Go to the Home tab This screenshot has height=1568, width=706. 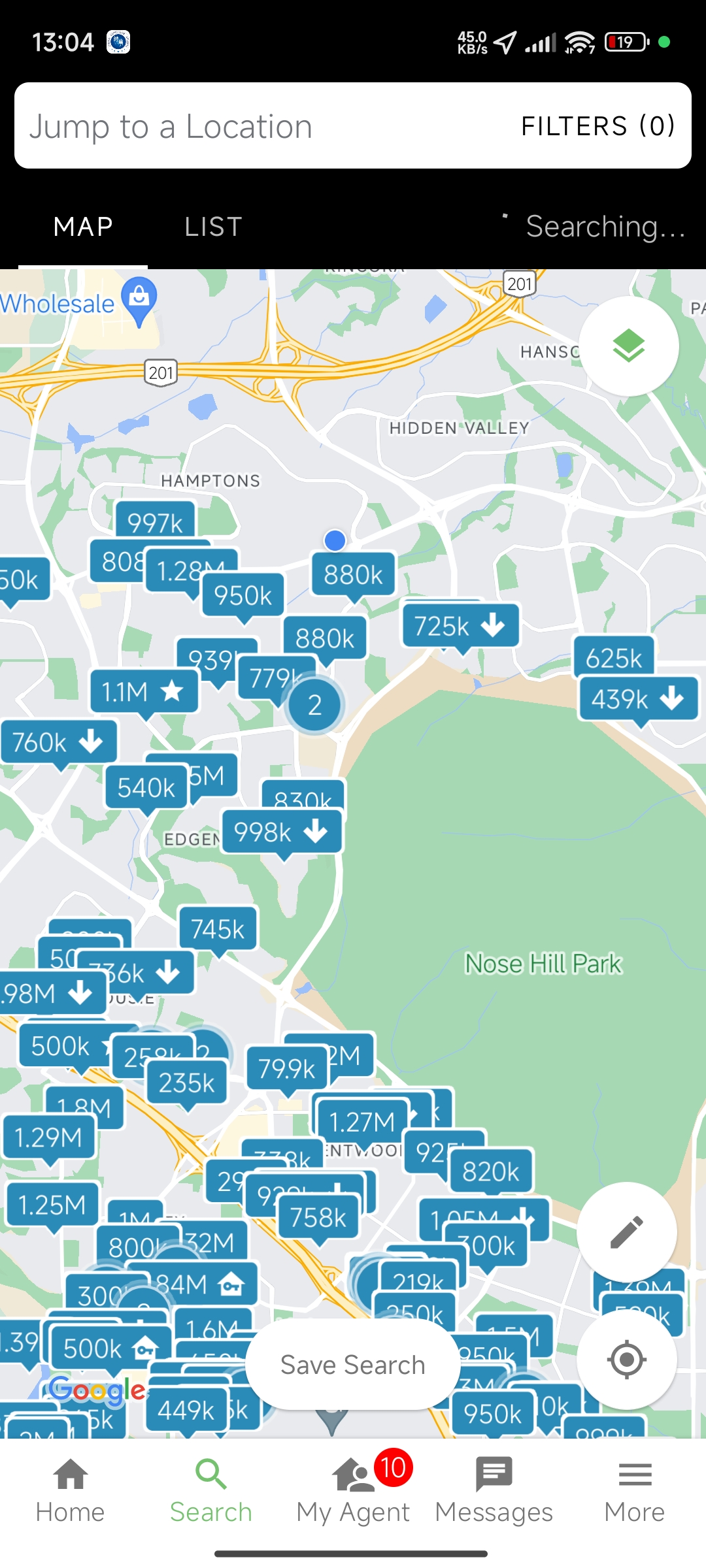pyautogui.click(x=70, y=1491)
